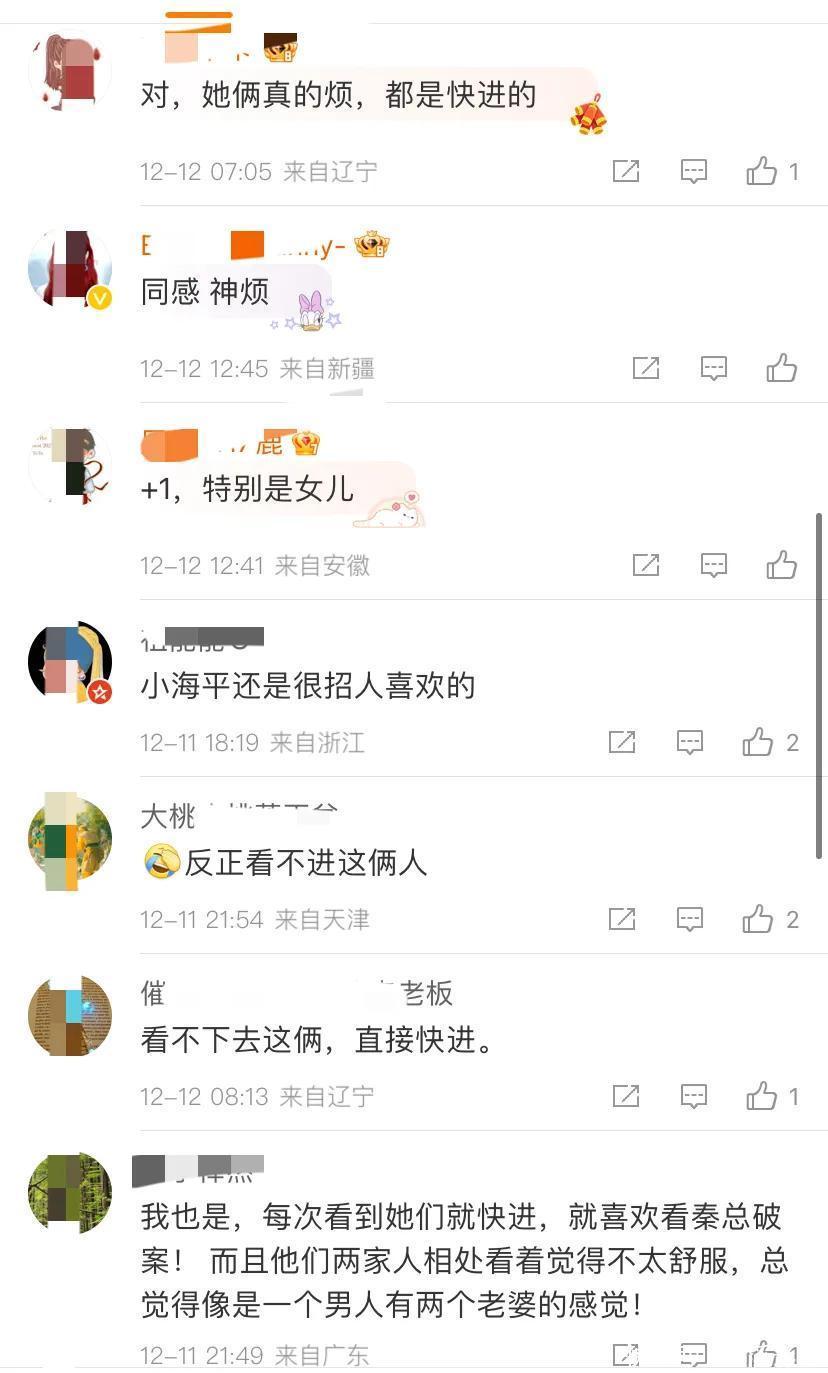The image size is (828, 1373).
Task: Reply to the comment "看不下去这俩，直接快进。"
Action: click(x=694, y=1096)
